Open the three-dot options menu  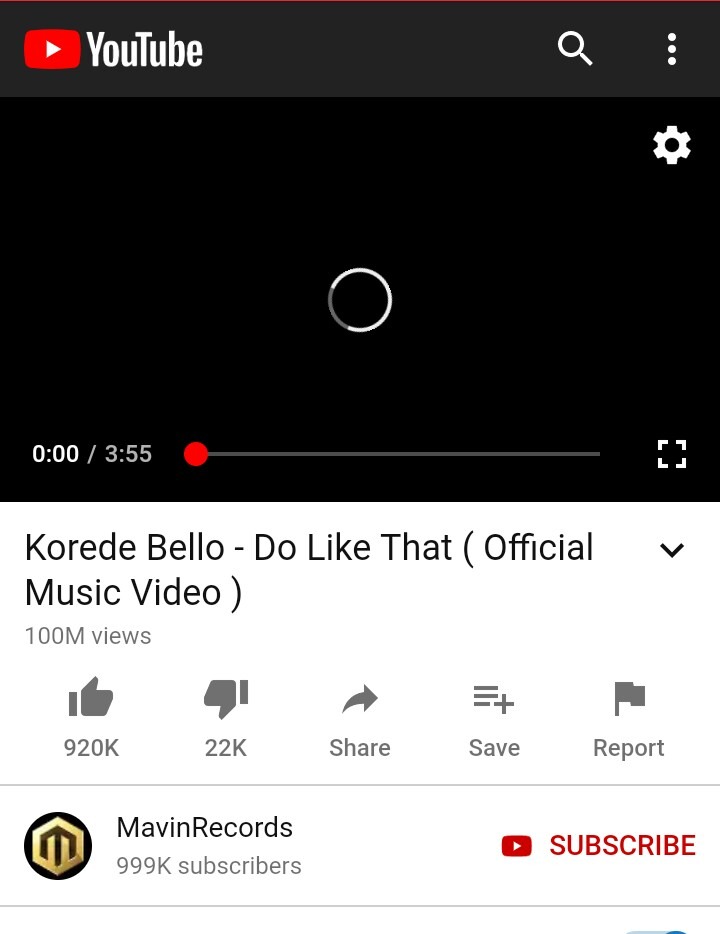671,48
